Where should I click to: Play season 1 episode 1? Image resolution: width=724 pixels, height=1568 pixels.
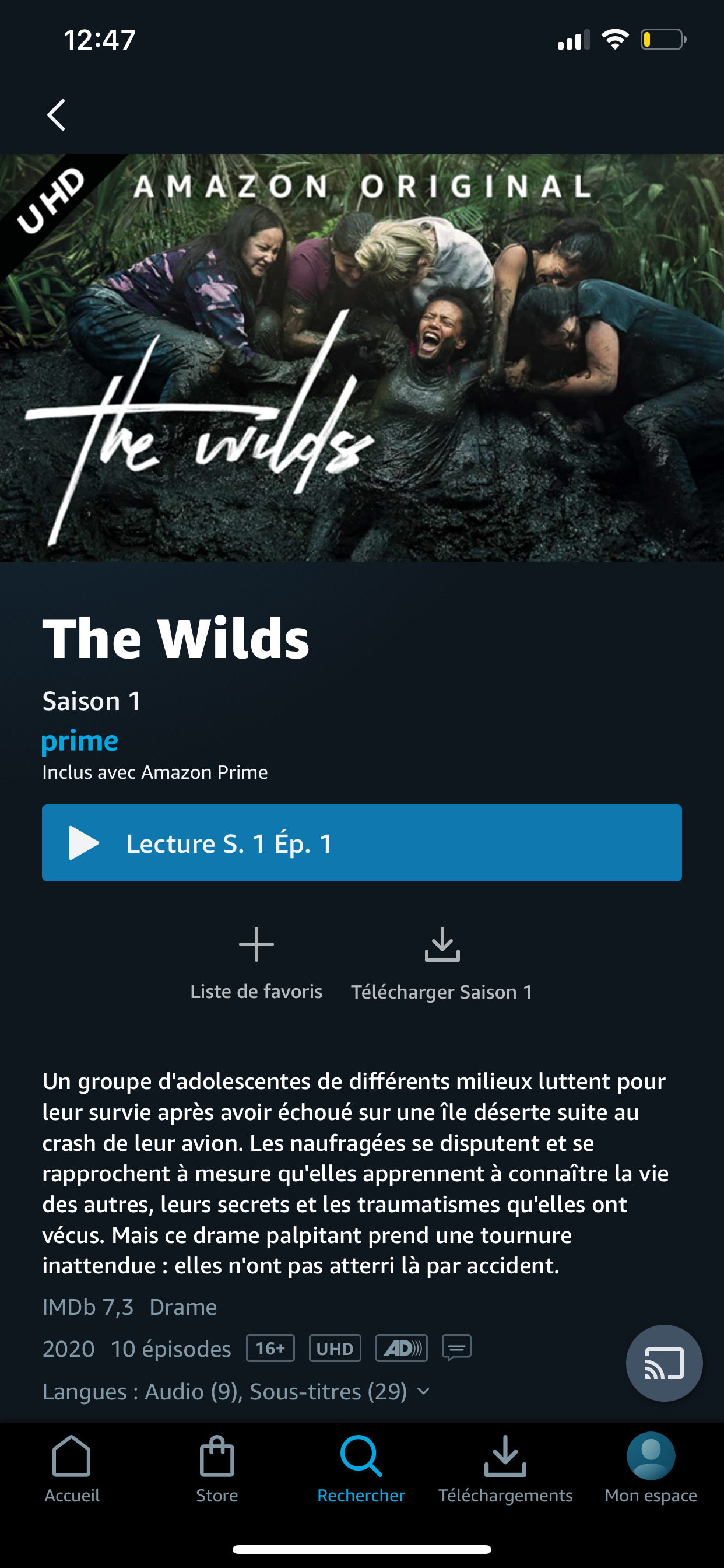coord(361,843)
